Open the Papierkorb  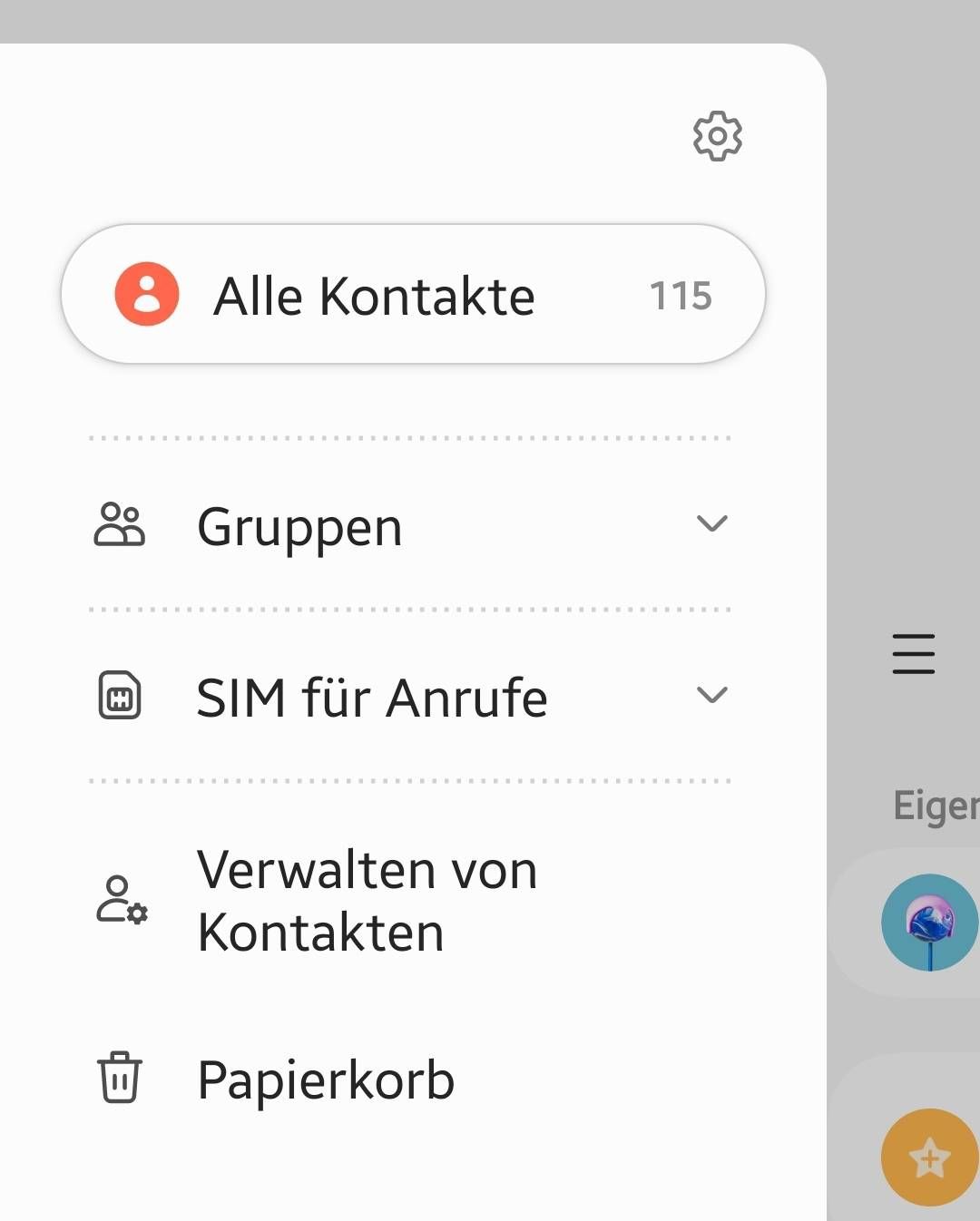325,1079
